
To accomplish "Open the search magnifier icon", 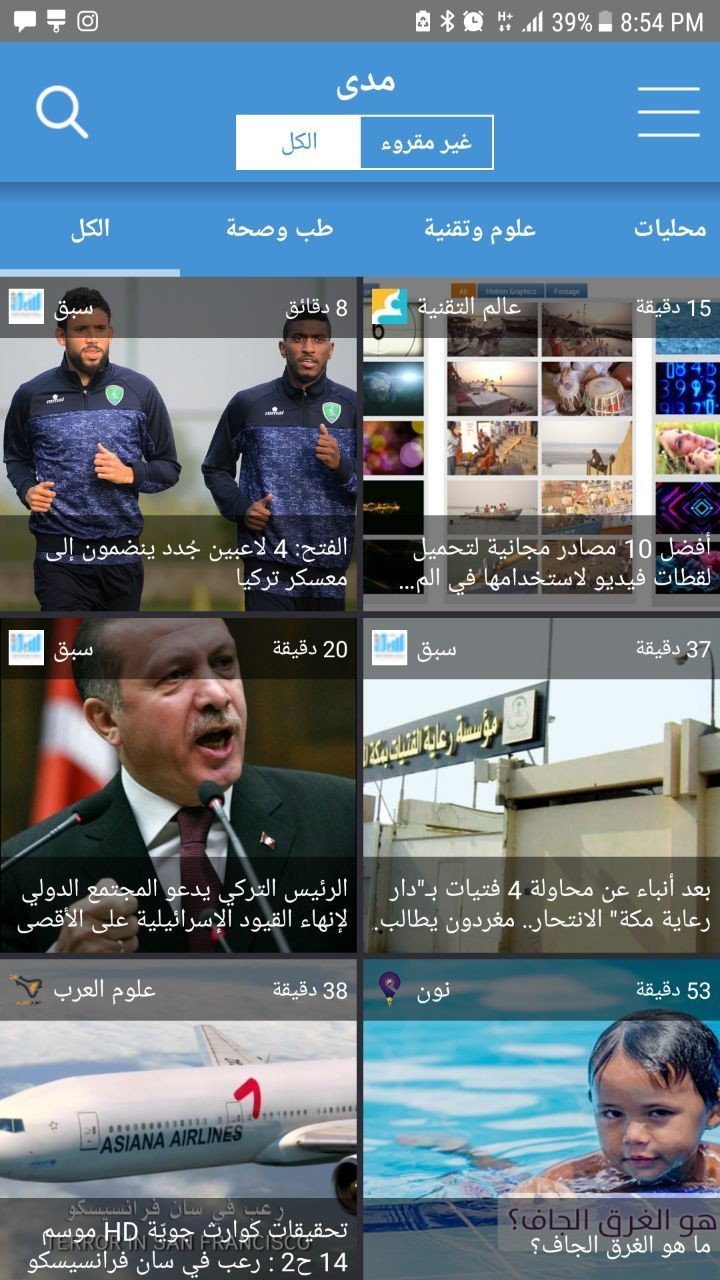I will pos(62,112).
